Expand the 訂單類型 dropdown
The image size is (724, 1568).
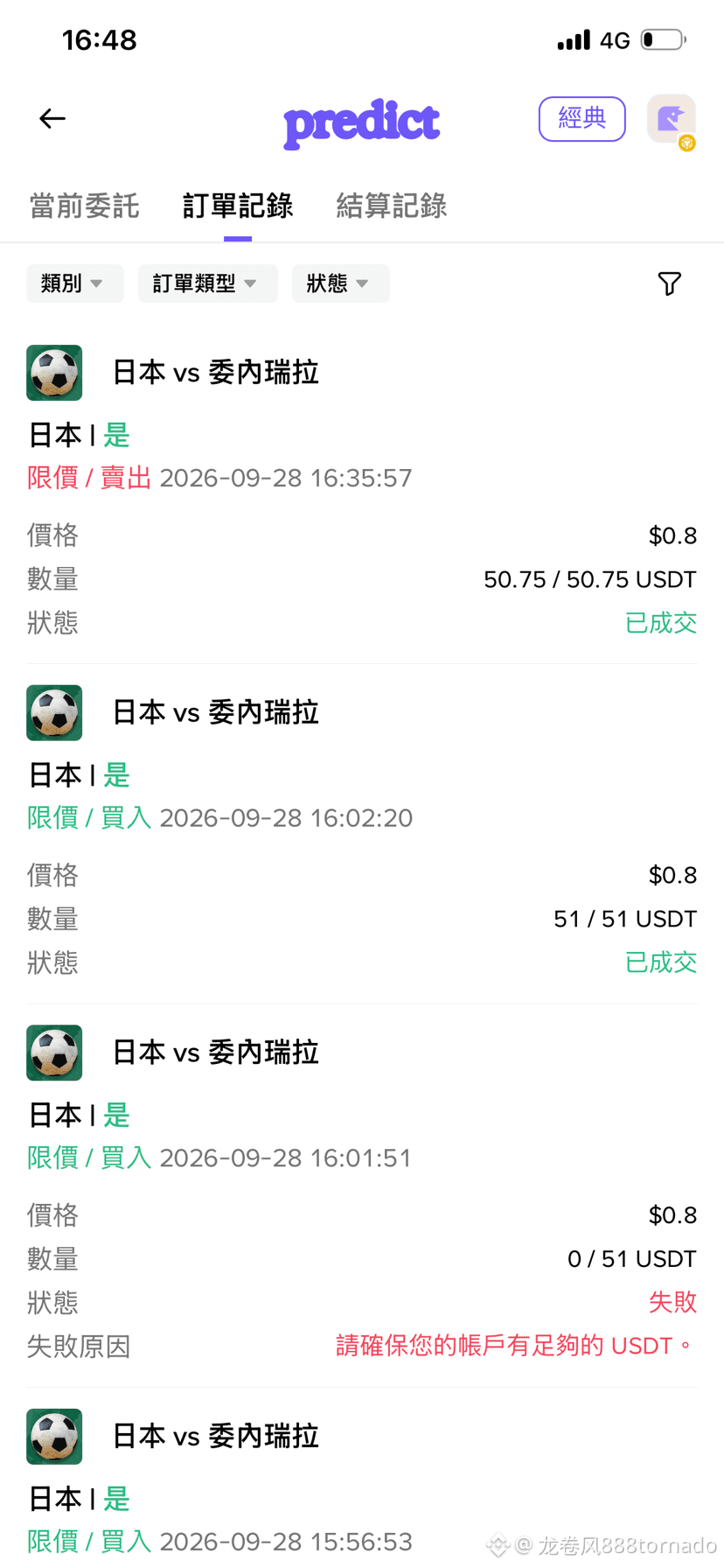point(208,283)
